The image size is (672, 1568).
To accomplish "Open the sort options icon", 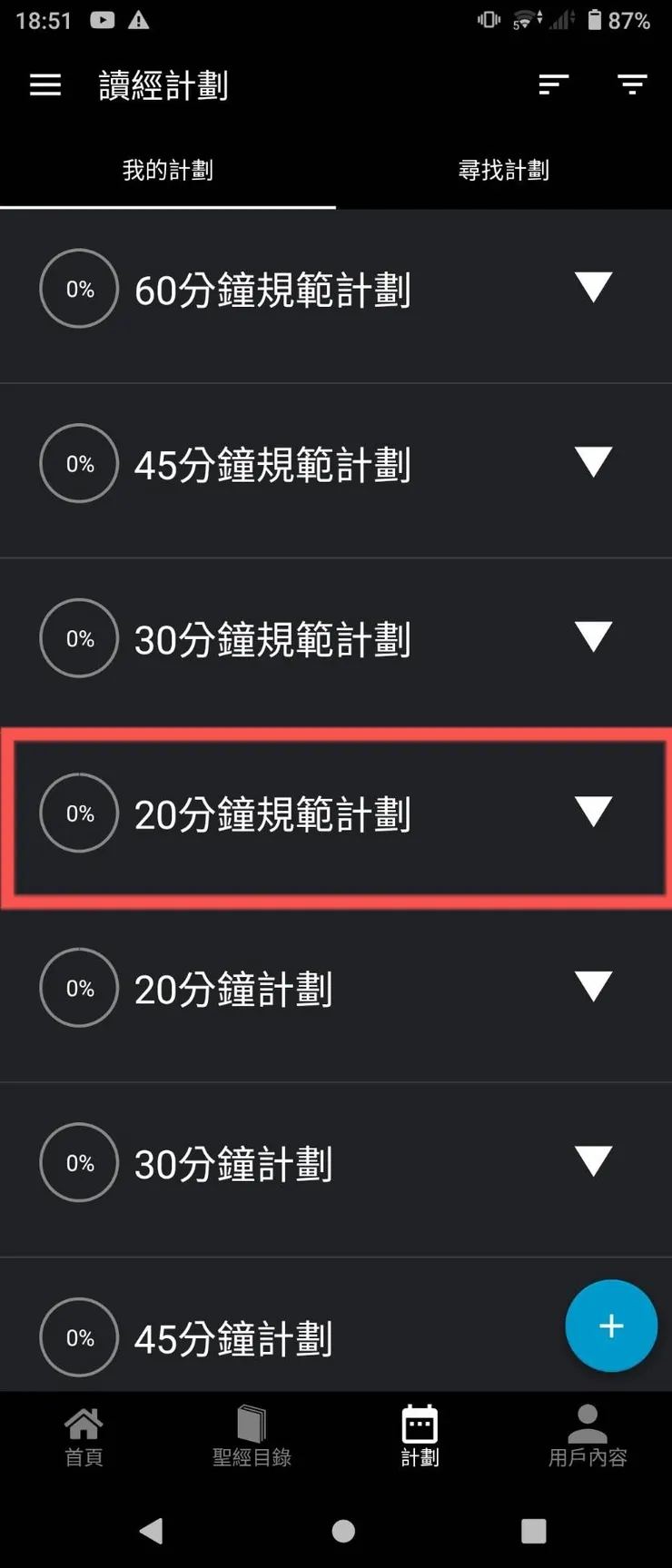I will click(x=553, y=84).
